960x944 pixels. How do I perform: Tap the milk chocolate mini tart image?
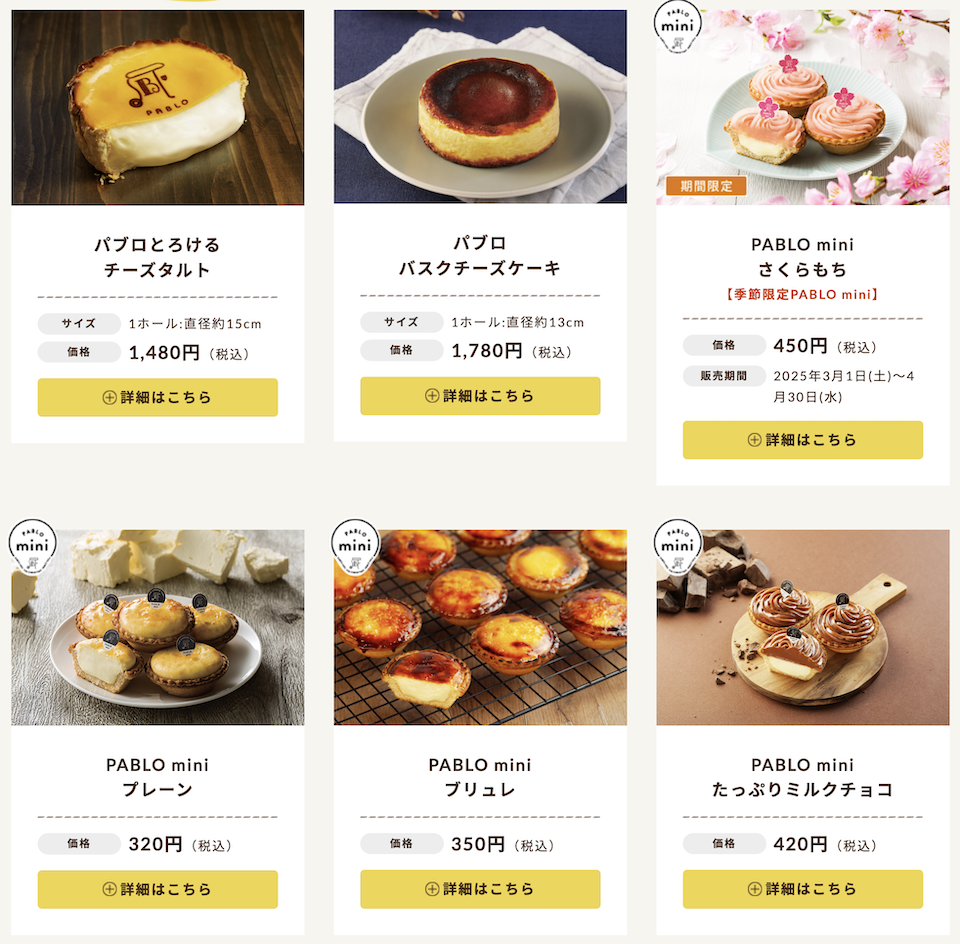coord(802,627)
